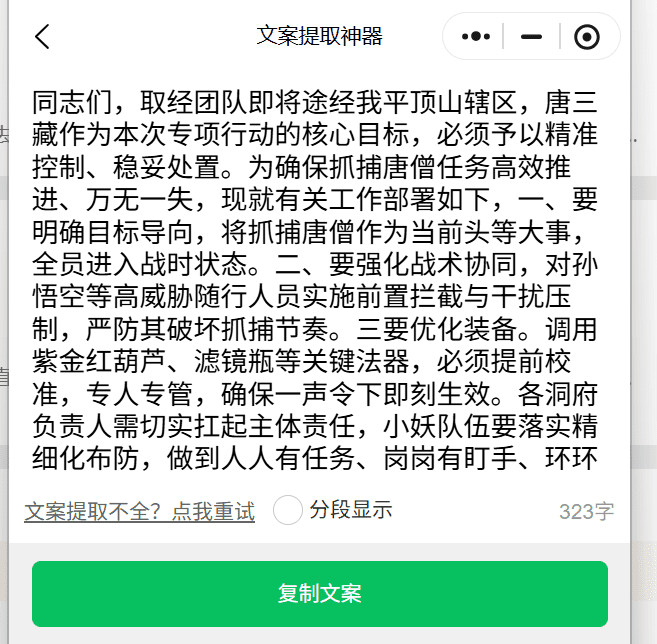Go back with the top arrow
This screenshot has width=657, height=644.
pos(41,37)
